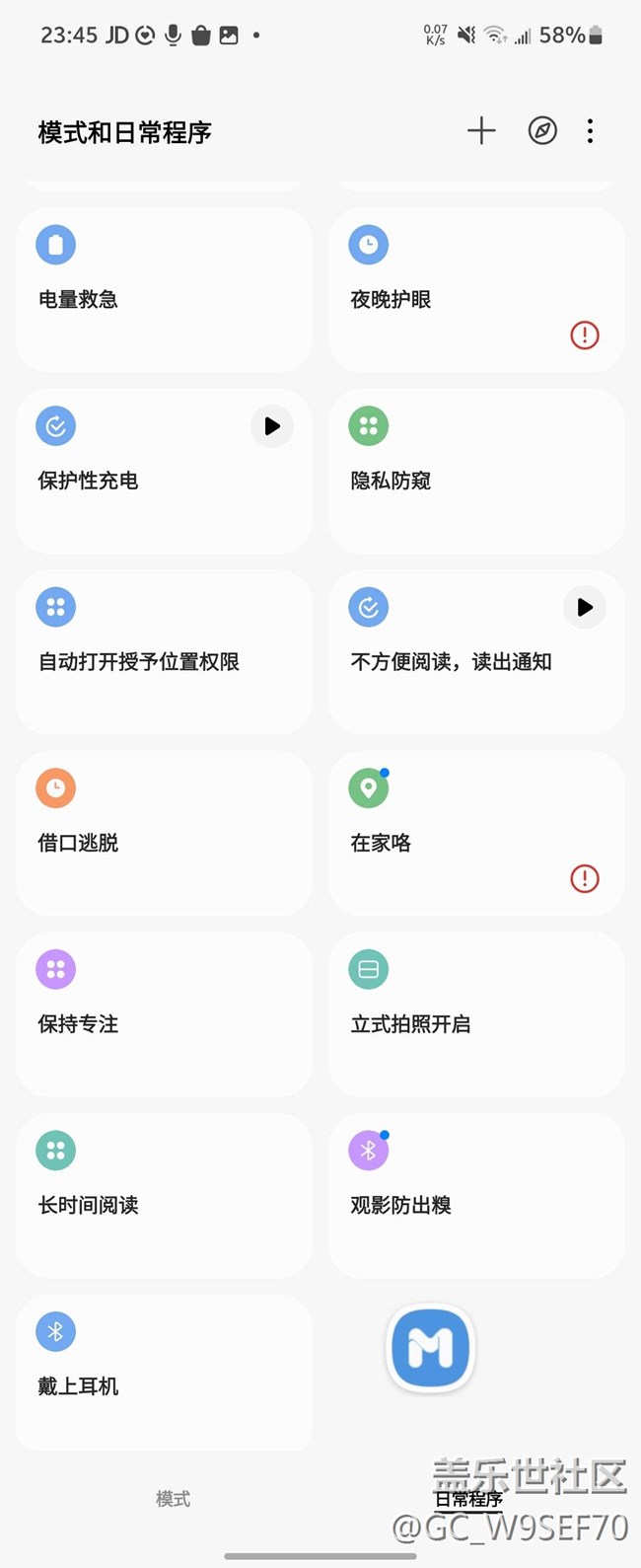Open the 观影防出糗 routine

point(475,1195)
